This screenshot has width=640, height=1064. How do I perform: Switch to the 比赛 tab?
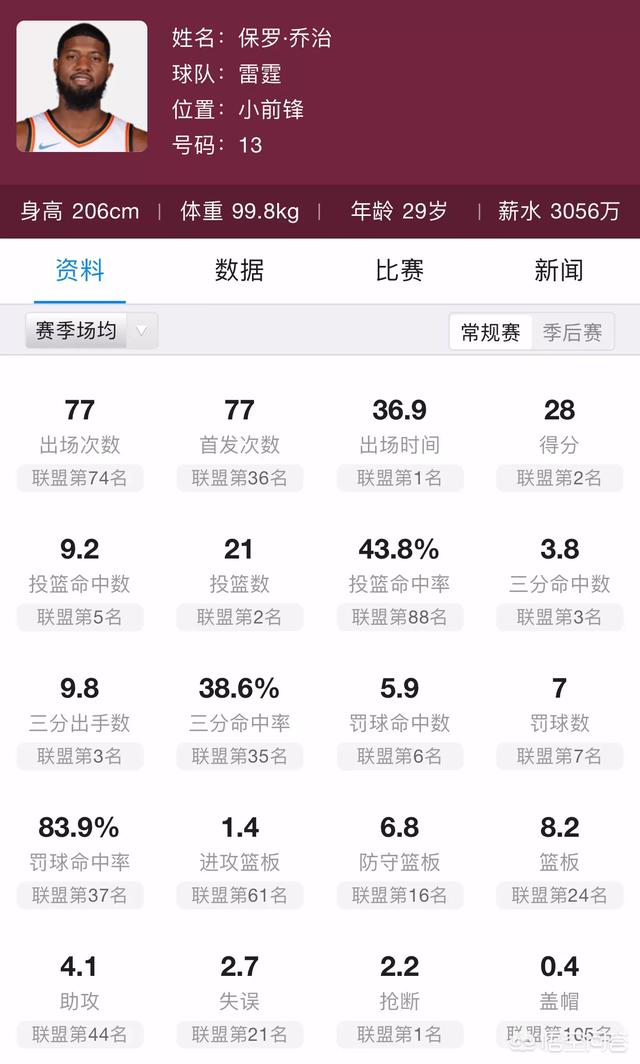click(x=399, y=271)
